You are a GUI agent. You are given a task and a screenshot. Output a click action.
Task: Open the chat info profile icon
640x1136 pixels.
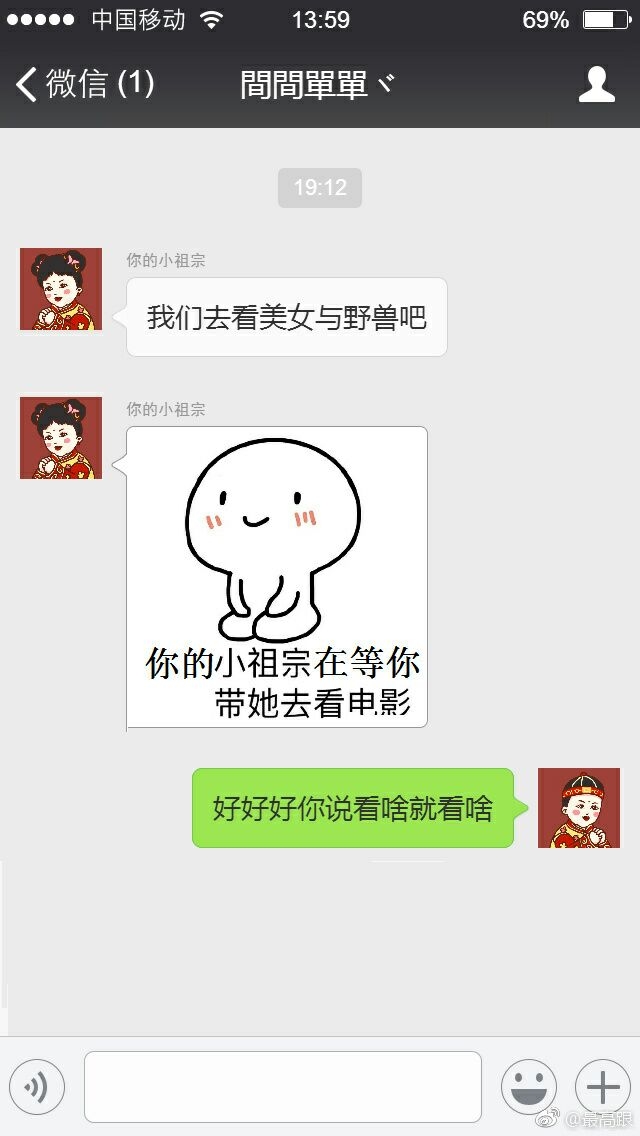tap(597, 84)
